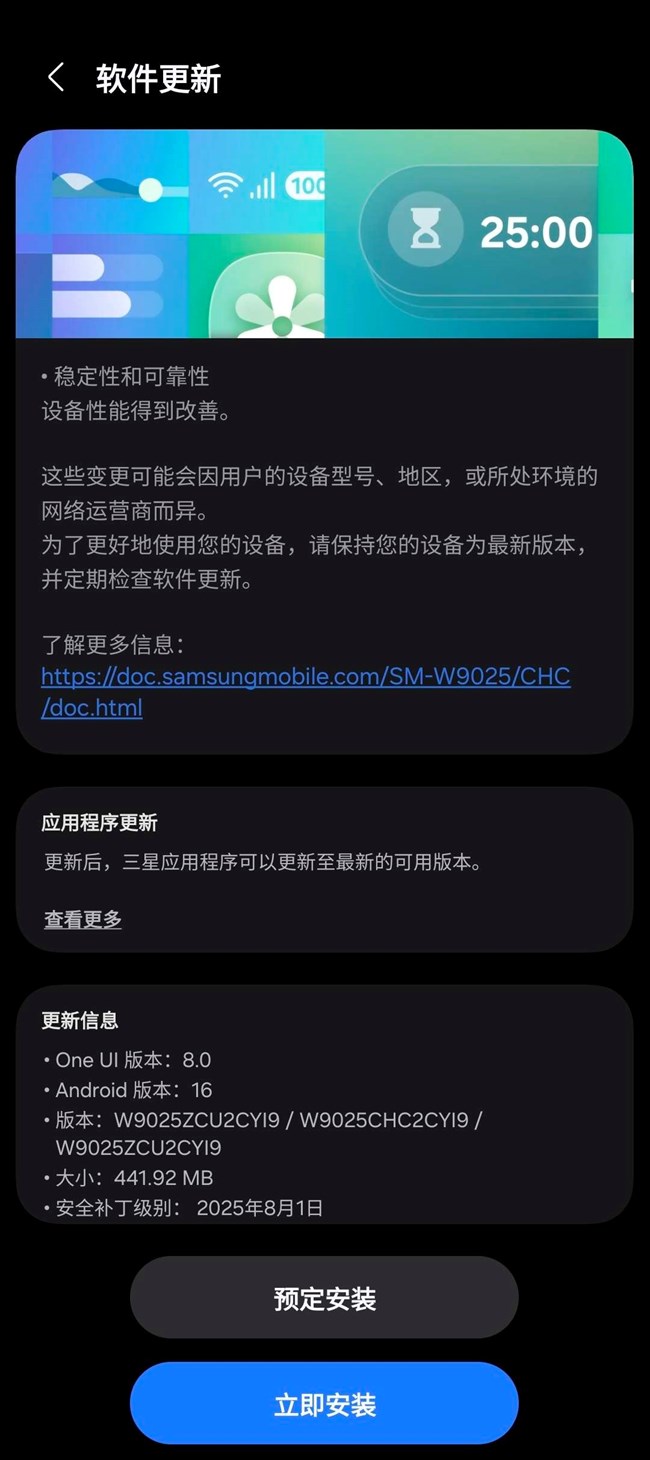The image size is (650, 1460).
Task: Go back from the 软件更新 screen
Action: [56, 78]
